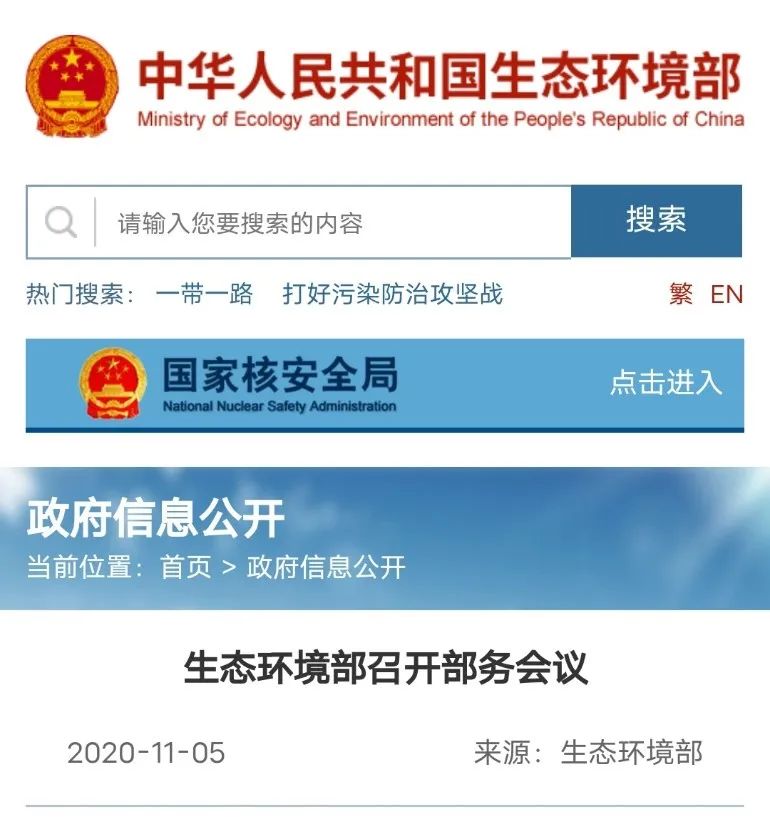Screen dimensions: 770x817
Task: Switch to Traditional Chinese via 繁
Action: coord(681,294)
